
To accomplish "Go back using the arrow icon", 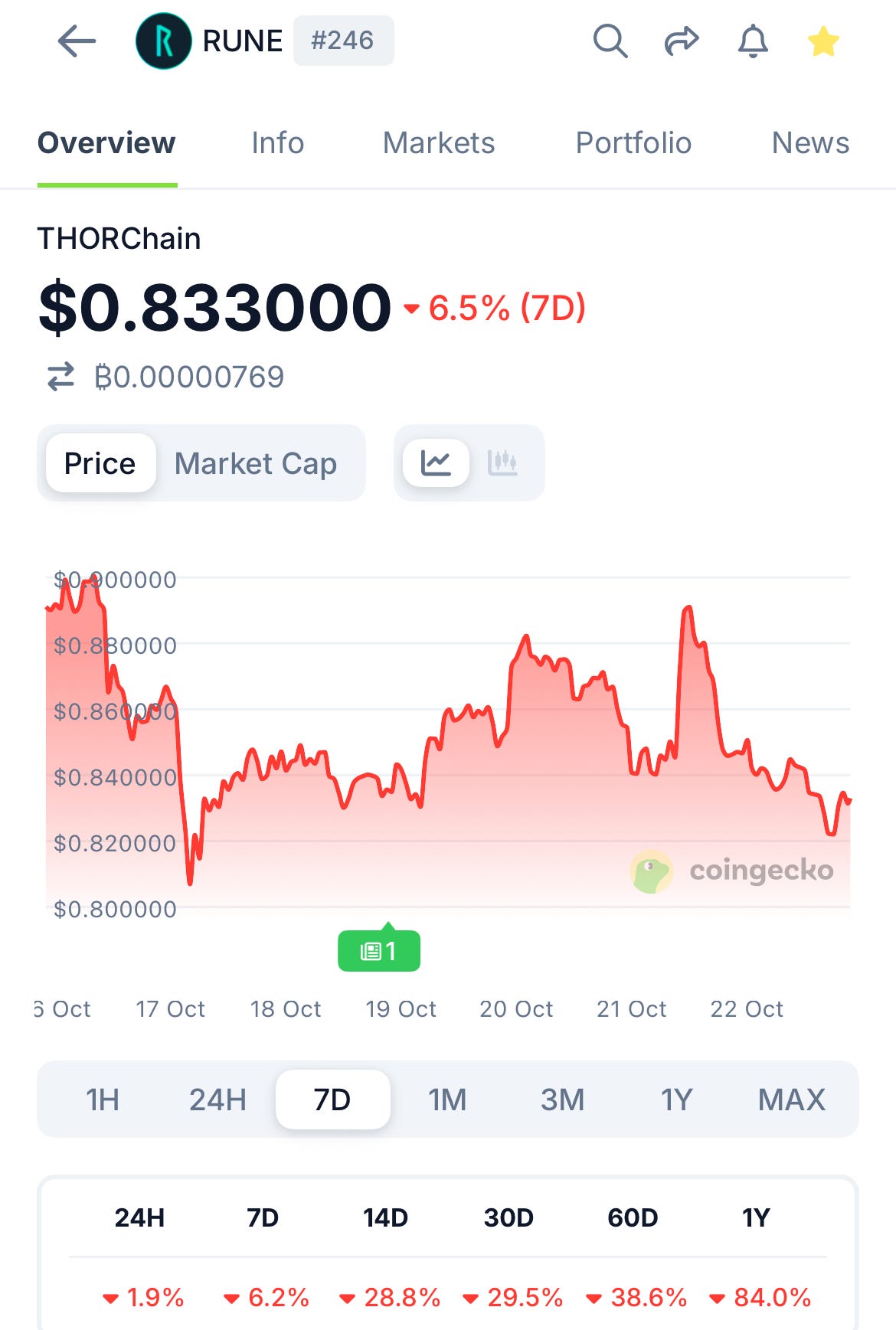I will point(77,41).
